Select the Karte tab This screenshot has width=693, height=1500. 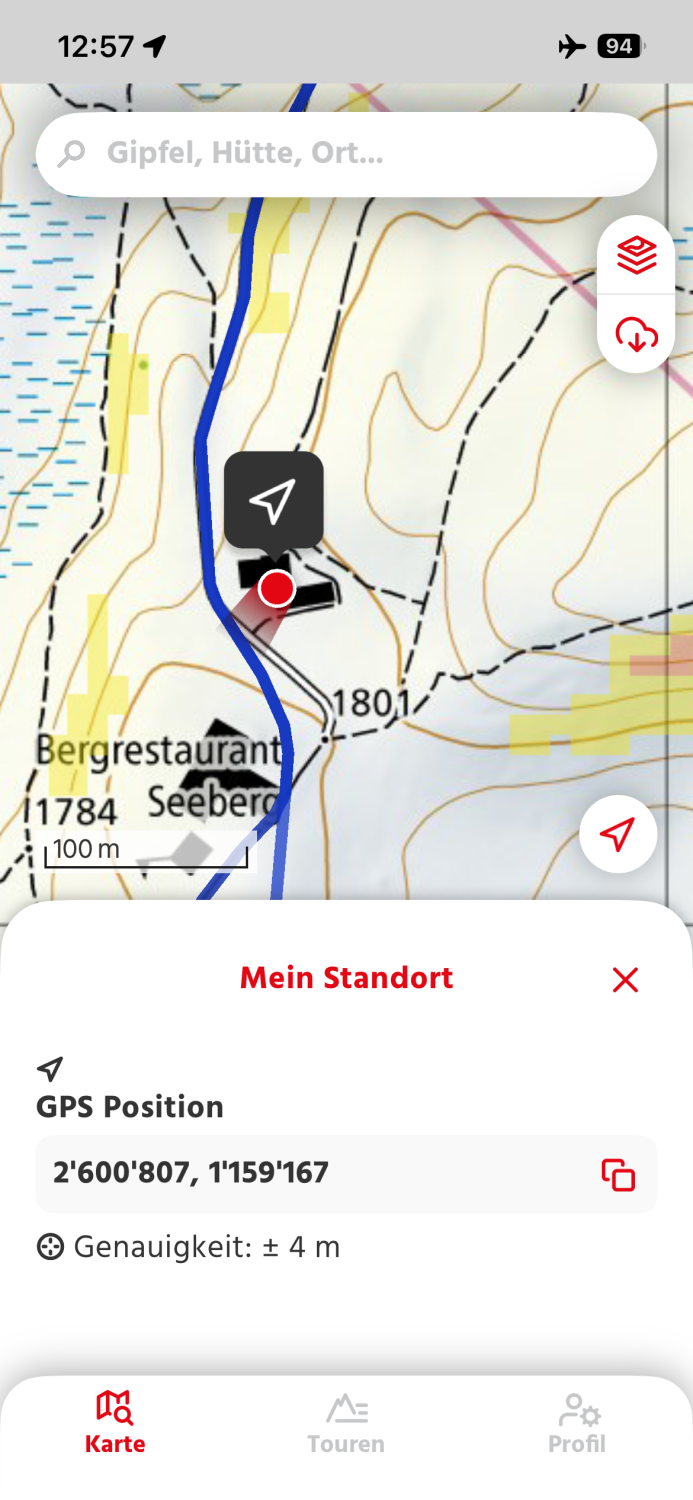pyautogui.click(x=115, y=1424)
